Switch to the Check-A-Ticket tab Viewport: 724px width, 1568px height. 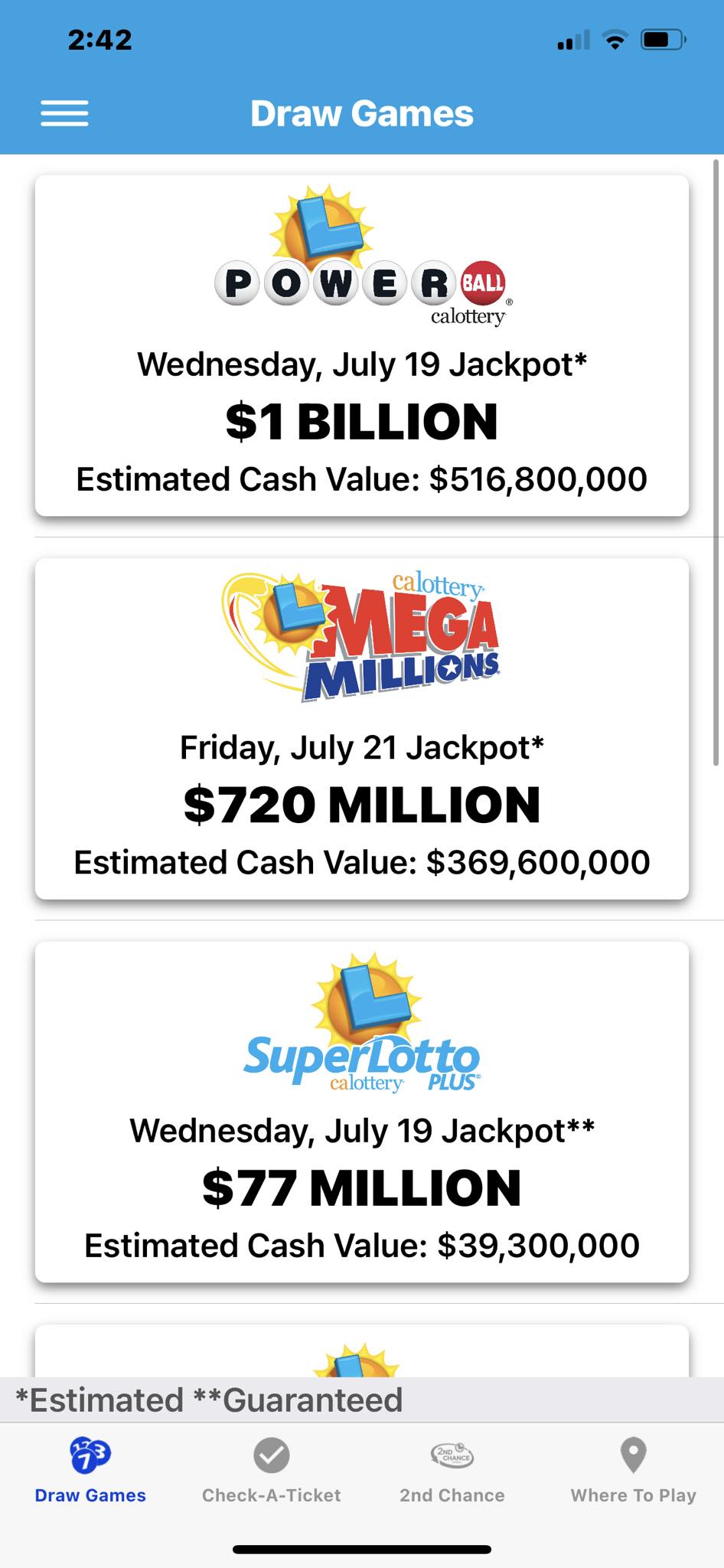[x=271, y=1470]
